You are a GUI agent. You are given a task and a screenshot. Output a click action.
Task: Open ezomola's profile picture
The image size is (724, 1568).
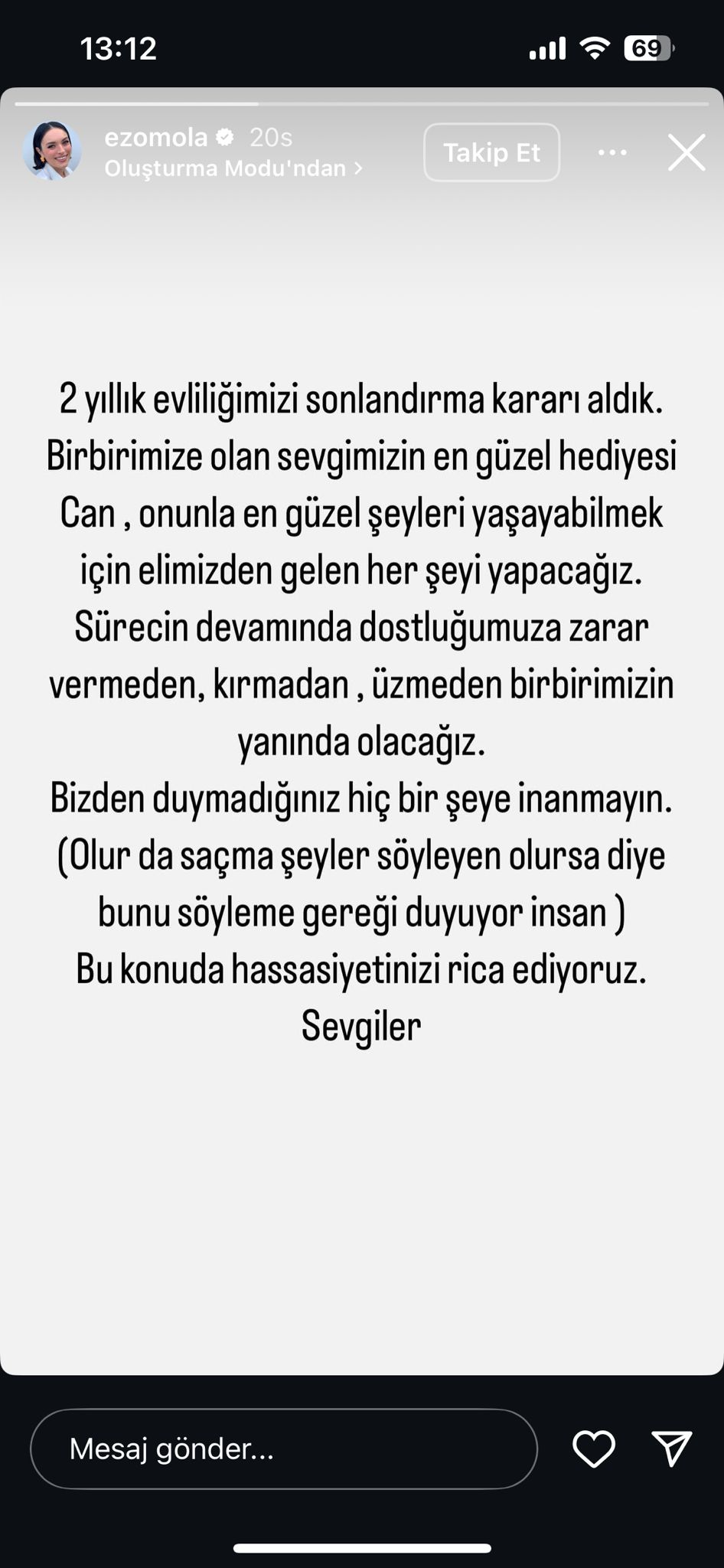52,151
